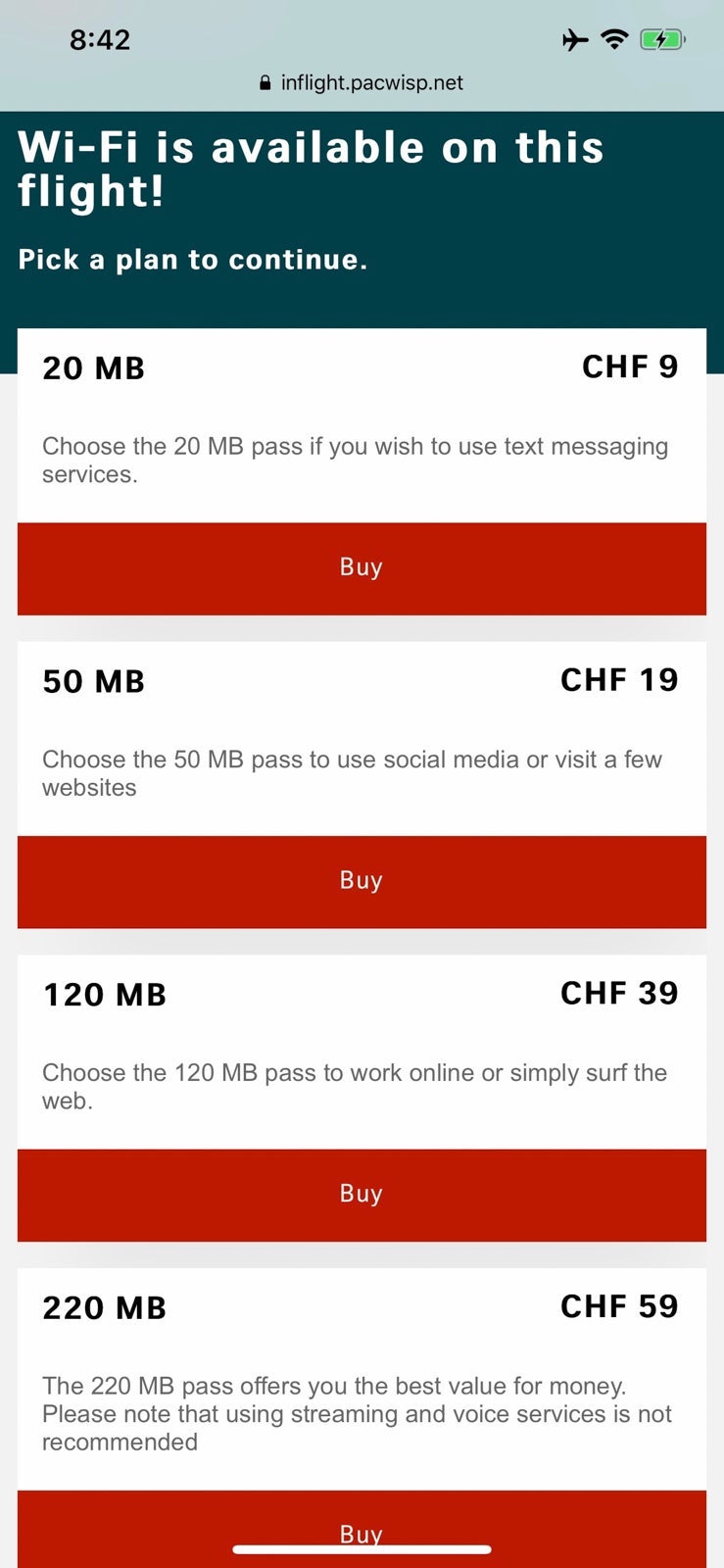724x1568 pixels.
Task: Open the inflight.pacwisp.net address bar
Action: [x=362, y=83]
